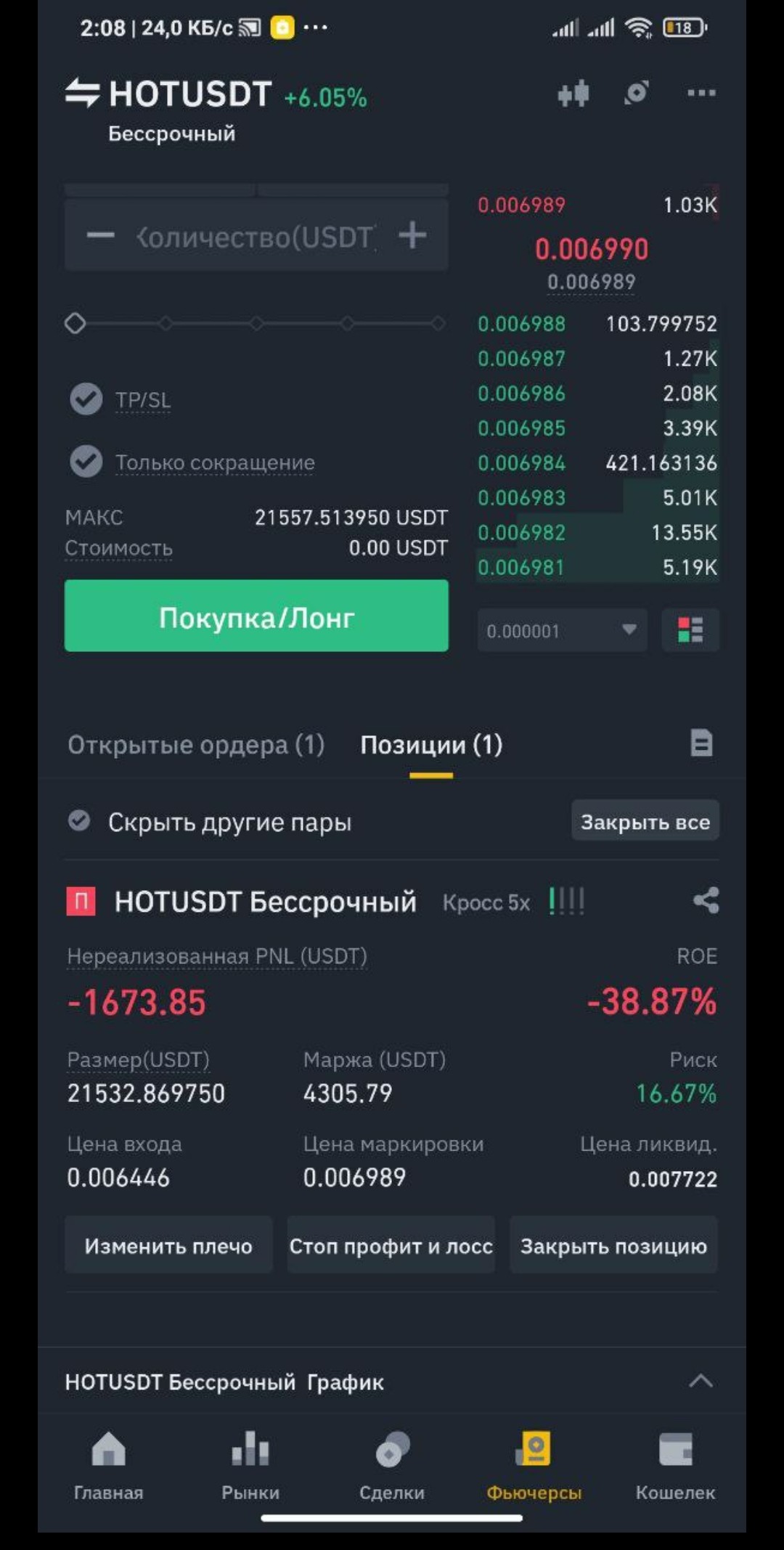
Task: Share the HOTUSDT position
Action: click(x=706, y=901)
